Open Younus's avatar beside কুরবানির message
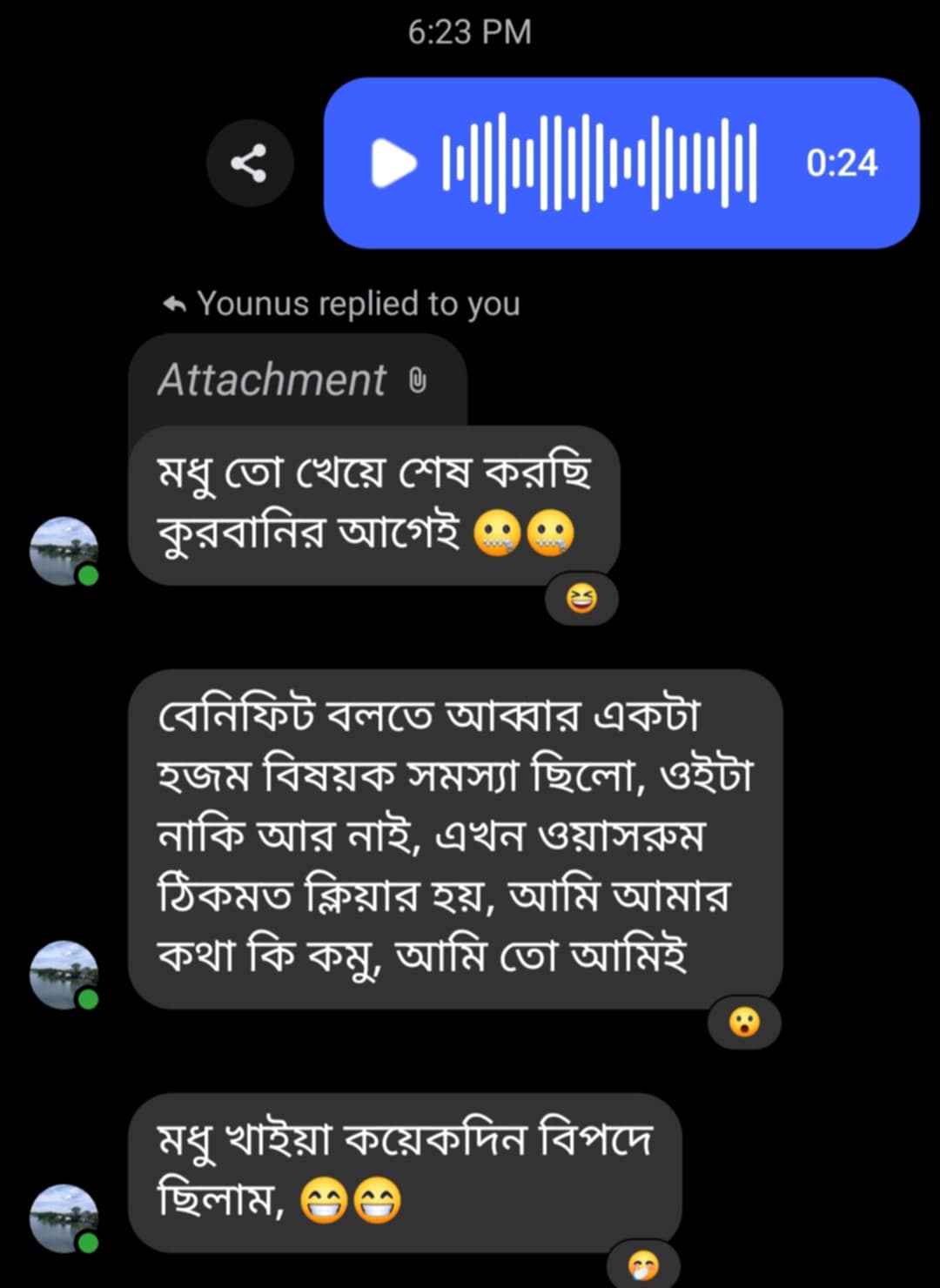Screen dimensions: 940x1288 point(64,551)
